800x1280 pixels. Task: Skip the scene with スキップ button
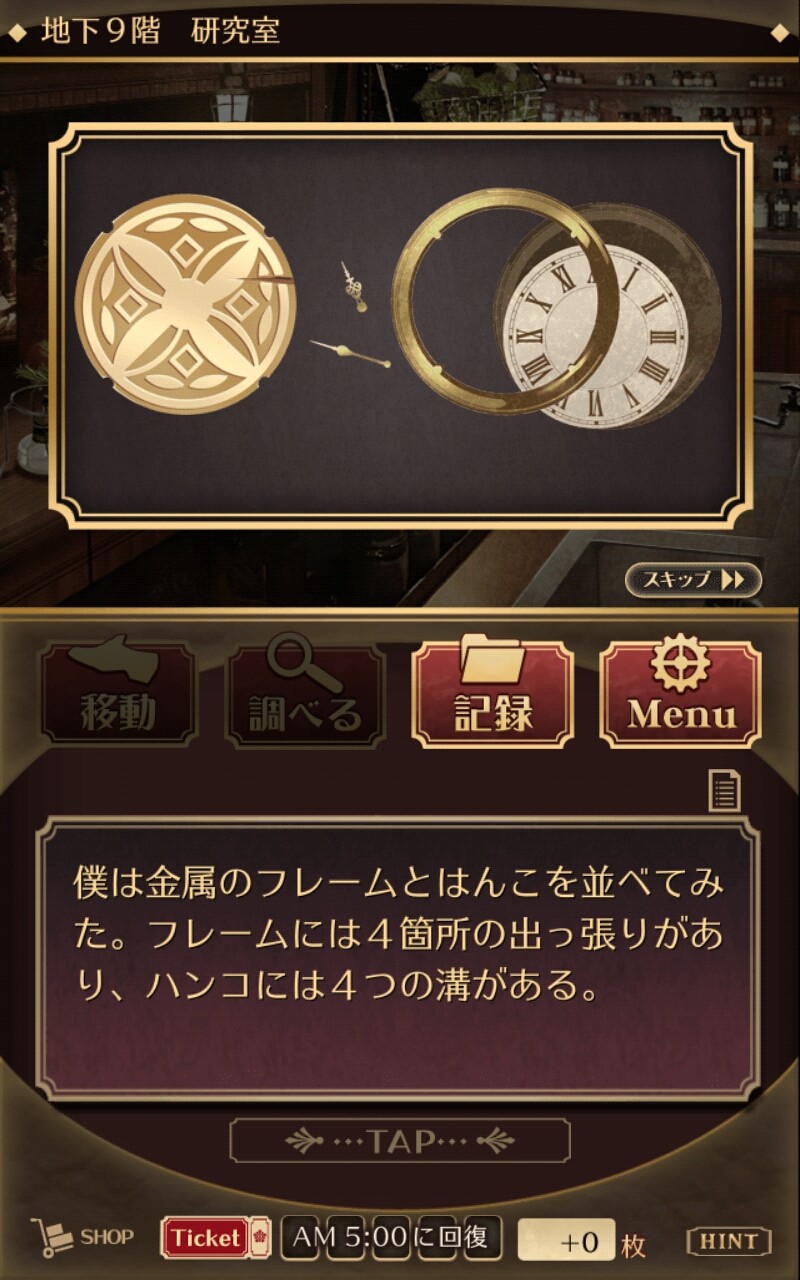(x=693, y=580)
